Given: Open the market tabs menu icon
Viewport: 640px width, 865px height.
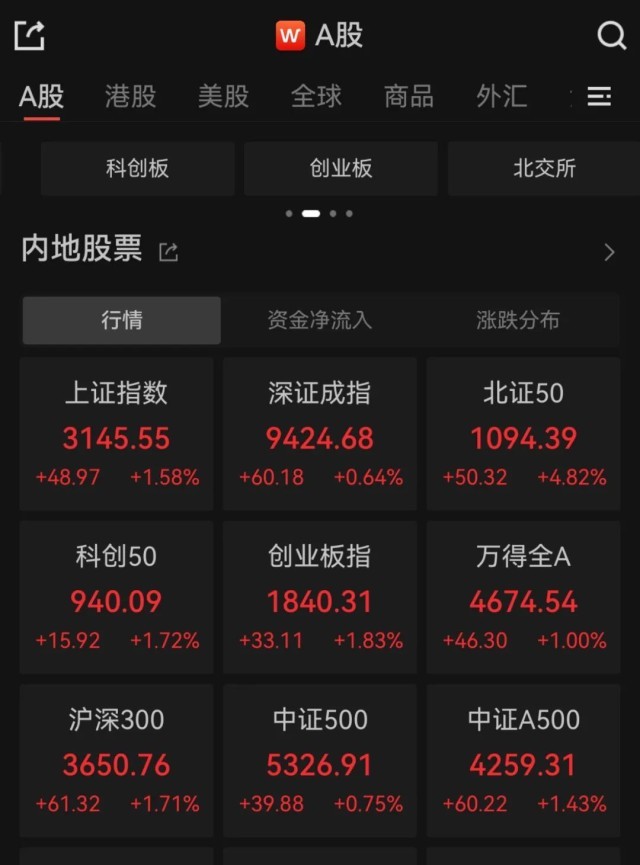Looking at the screenshot, I should point(599,96).
